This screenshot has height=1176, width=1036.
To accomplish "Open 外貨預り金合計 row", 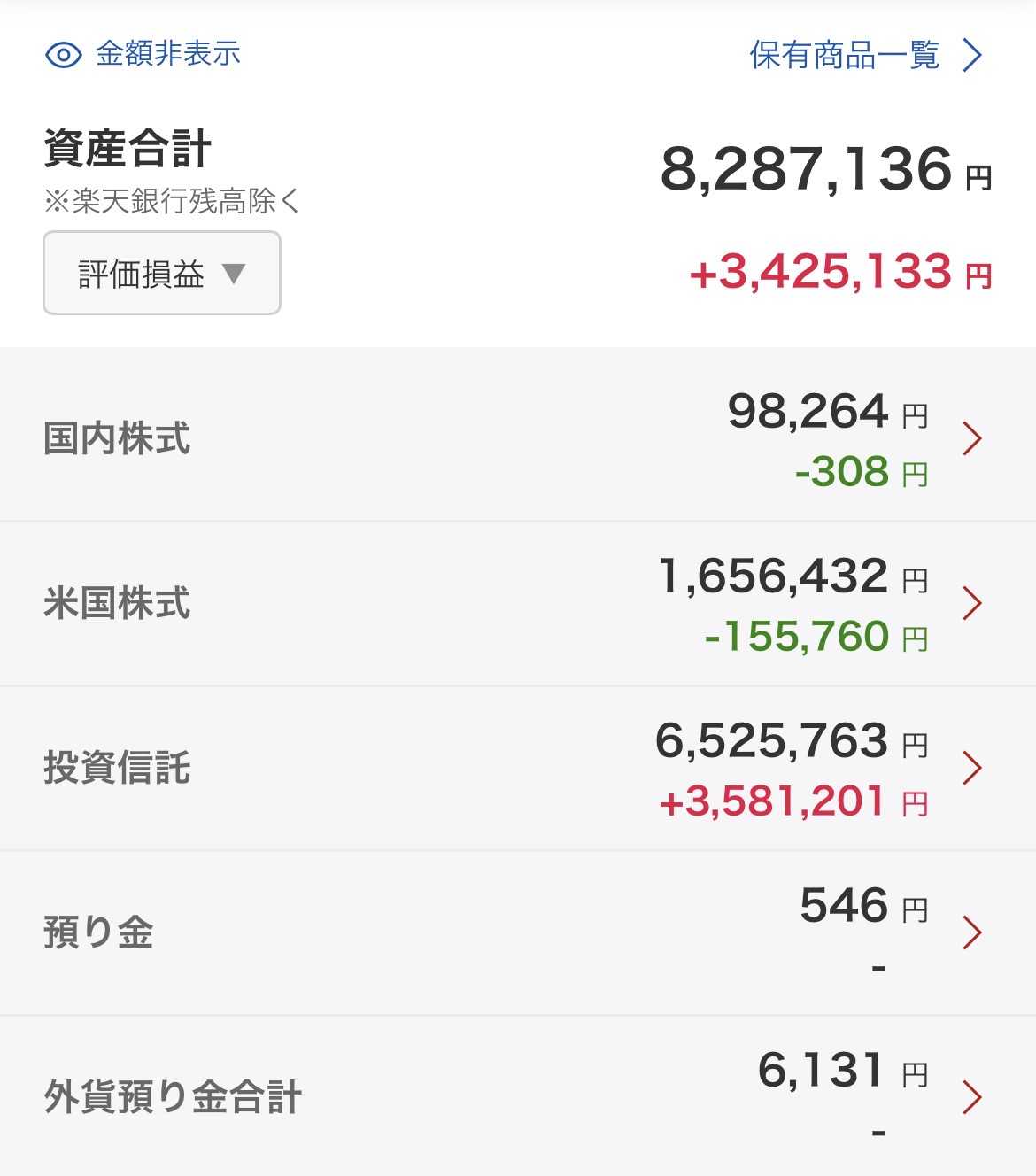I will (518, 1096).
